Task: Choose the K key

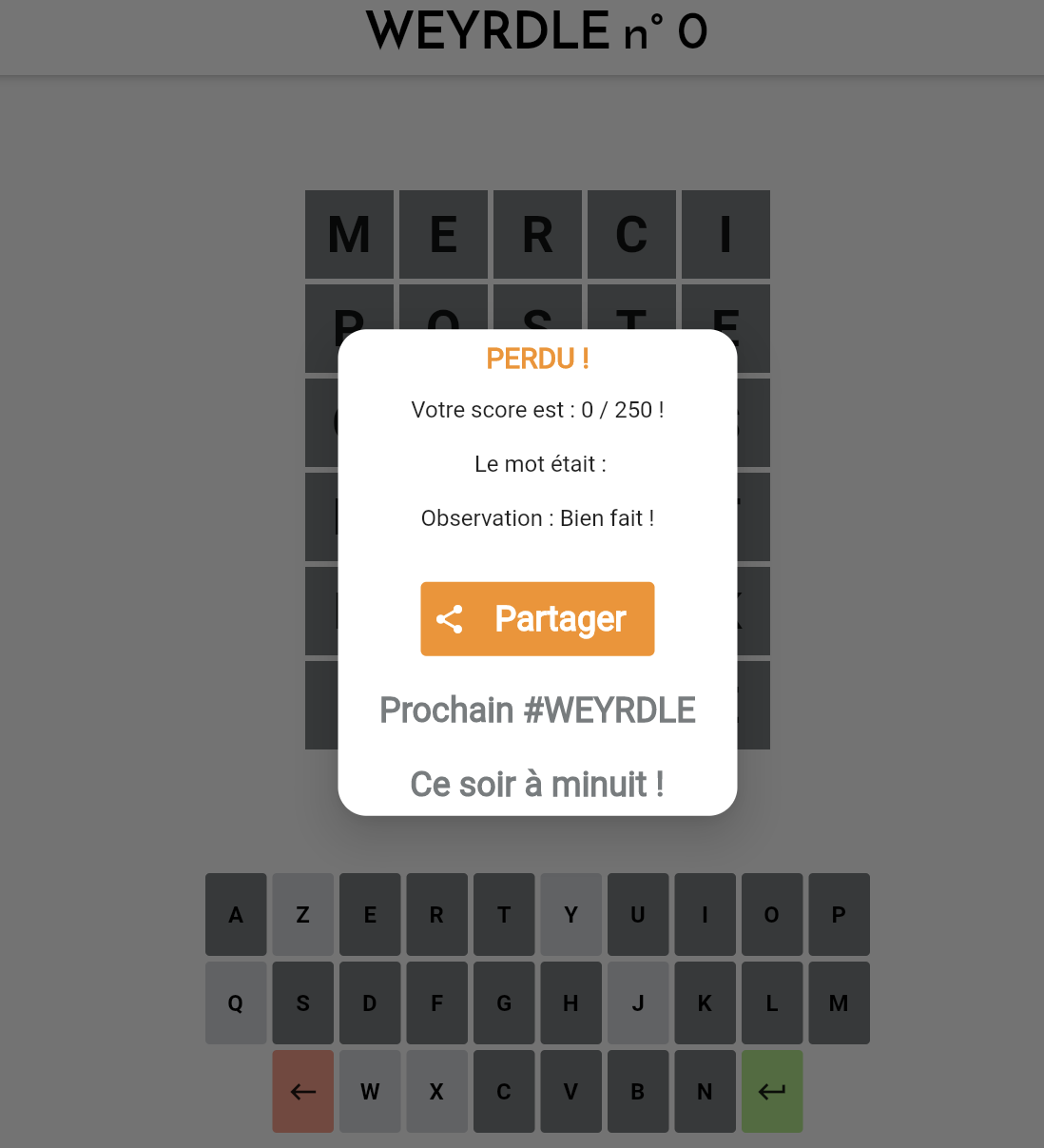Action: (705, 1002)
